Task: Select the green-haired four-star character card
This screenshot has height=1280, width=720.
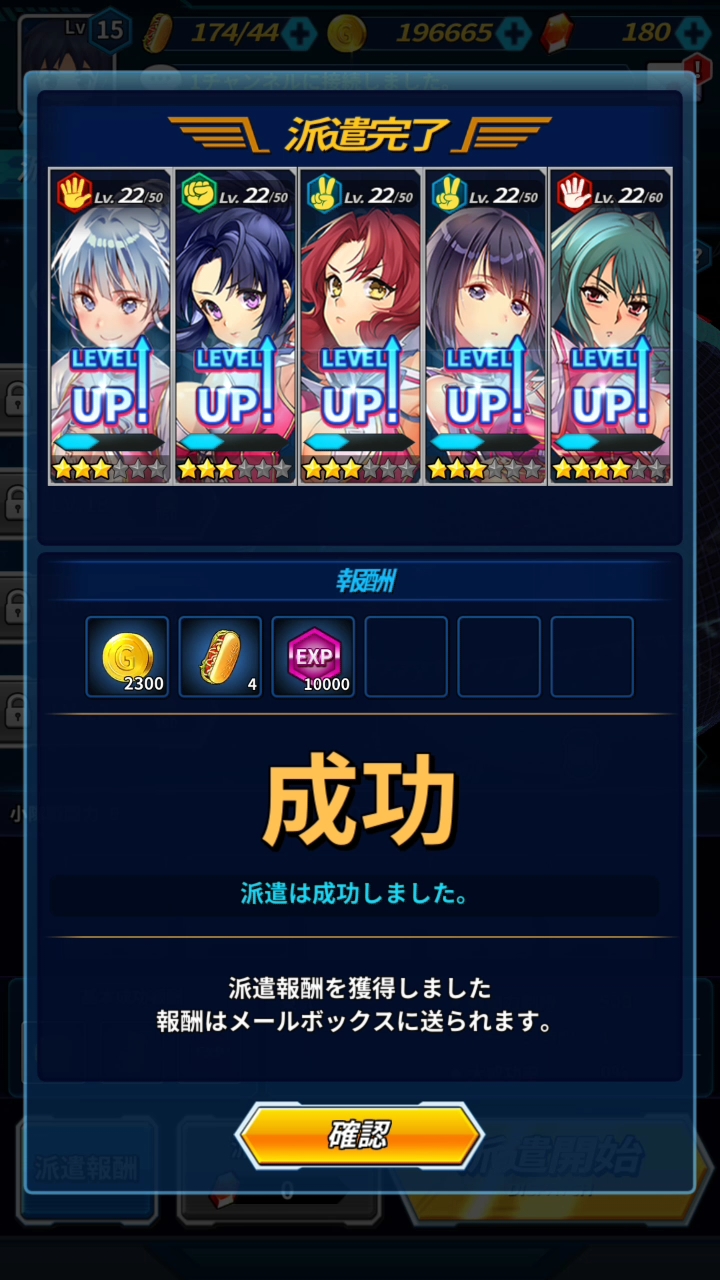Action: pyautogui.click(x=610, y=326)
